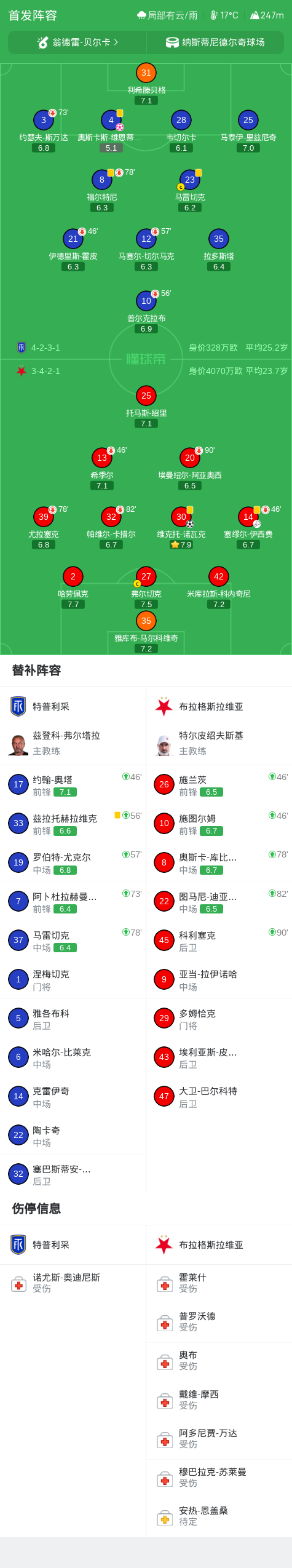Image resolution: width=292 pixels, height=1568 pixels.
Task: Select substitute 施图尔姆 number 10
Action: [x=219, y=824]
